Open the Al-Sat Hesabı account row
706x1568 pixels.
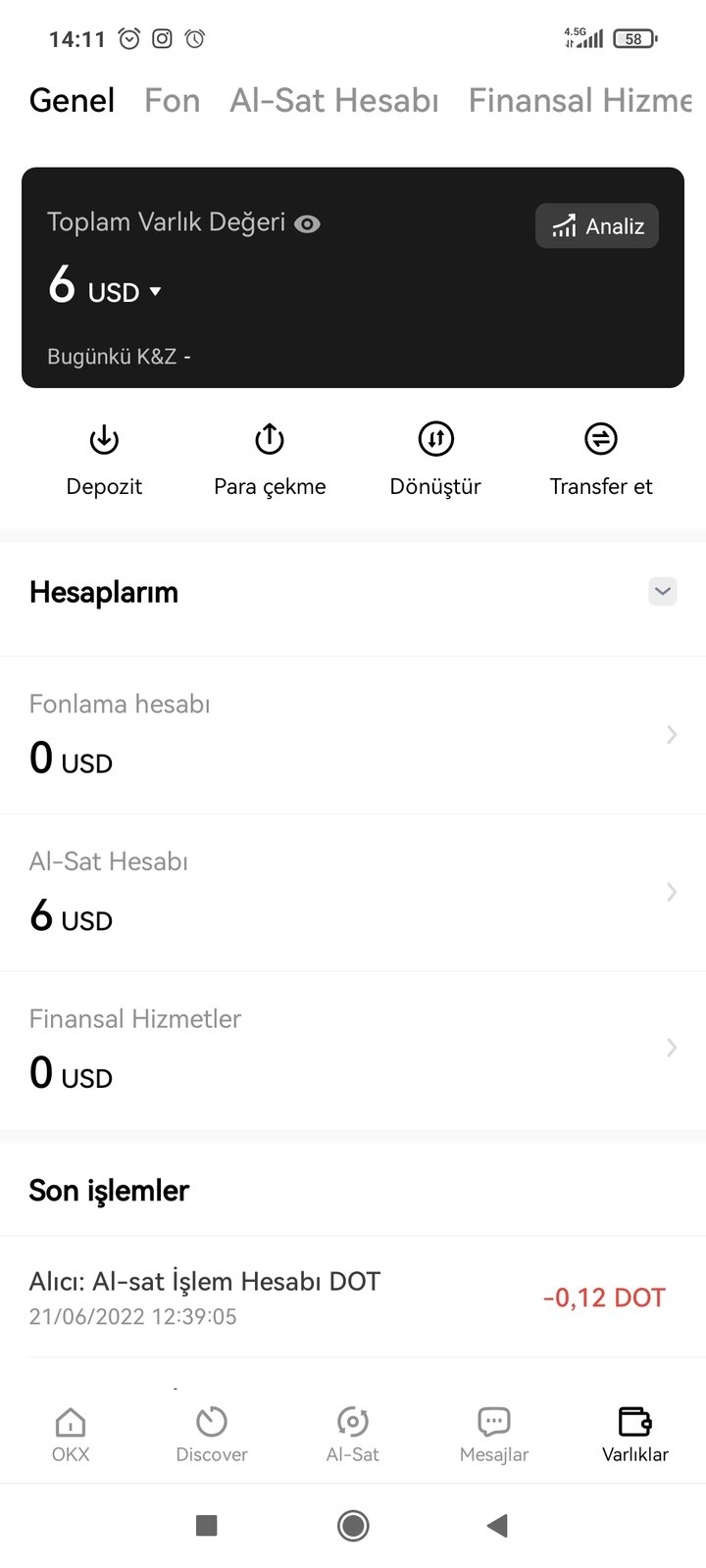coord(353,893)
